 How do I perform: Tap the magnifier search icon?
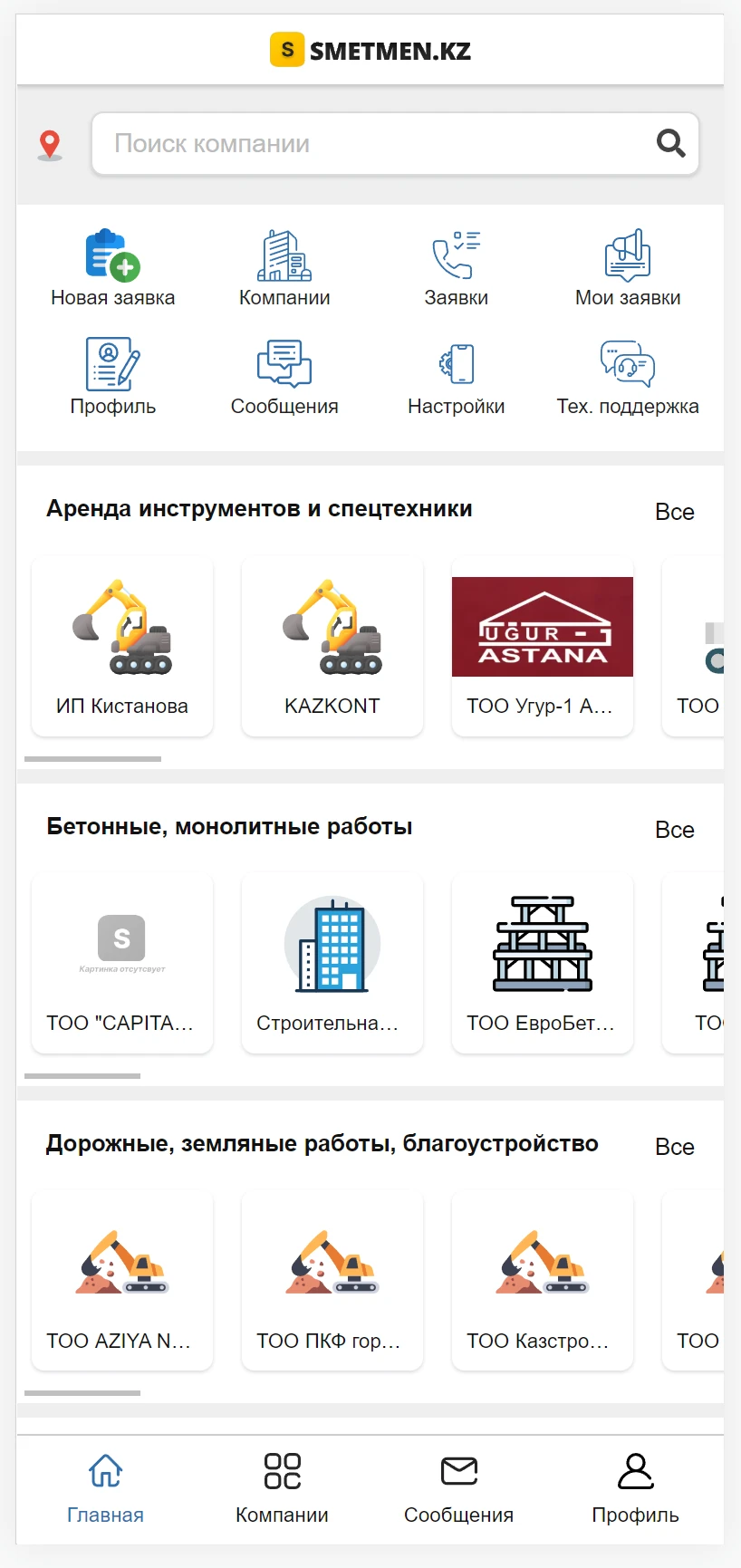[x=670, y=143]
